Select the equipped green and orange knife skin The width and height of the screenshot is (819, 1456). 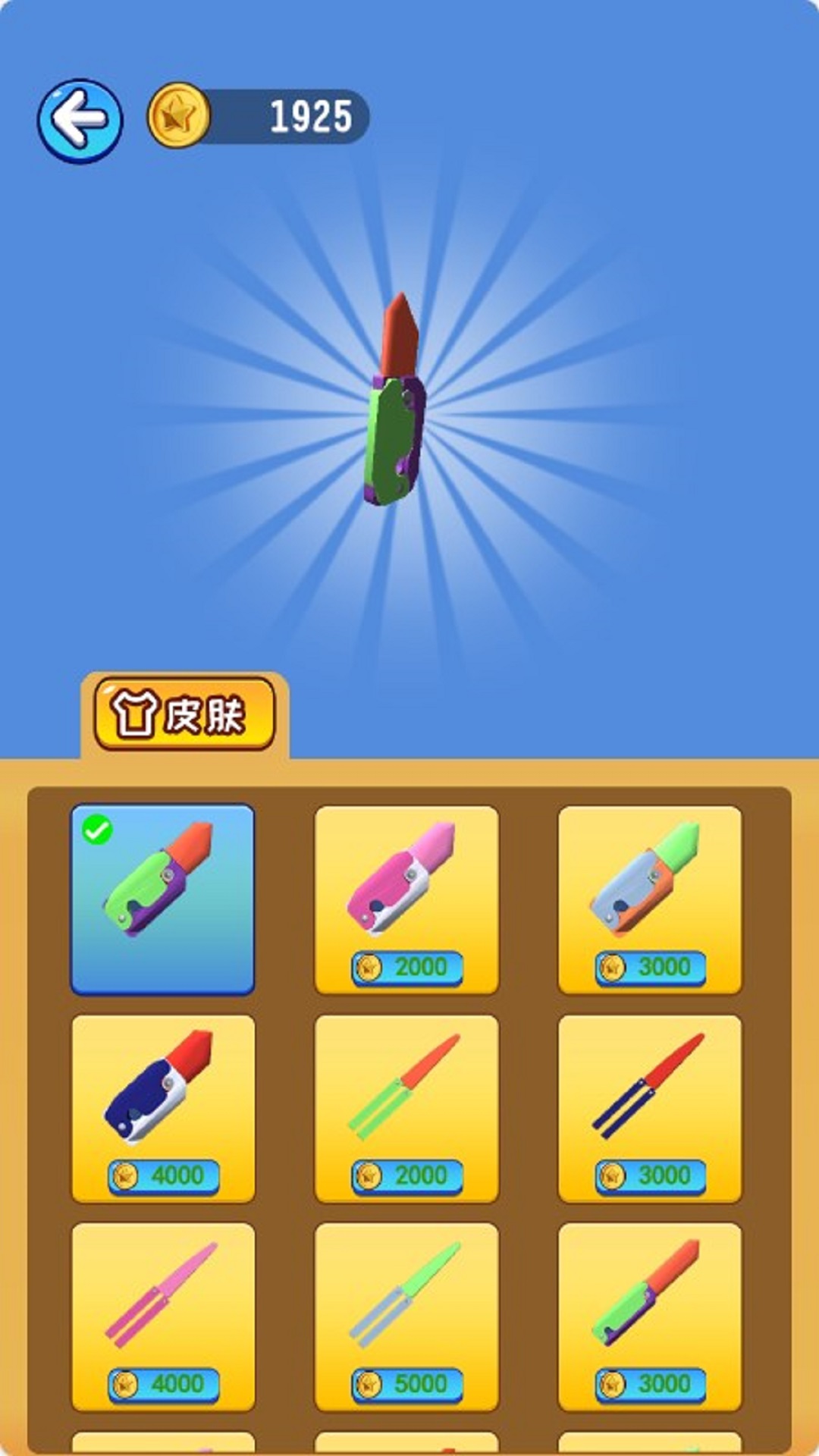162,899
